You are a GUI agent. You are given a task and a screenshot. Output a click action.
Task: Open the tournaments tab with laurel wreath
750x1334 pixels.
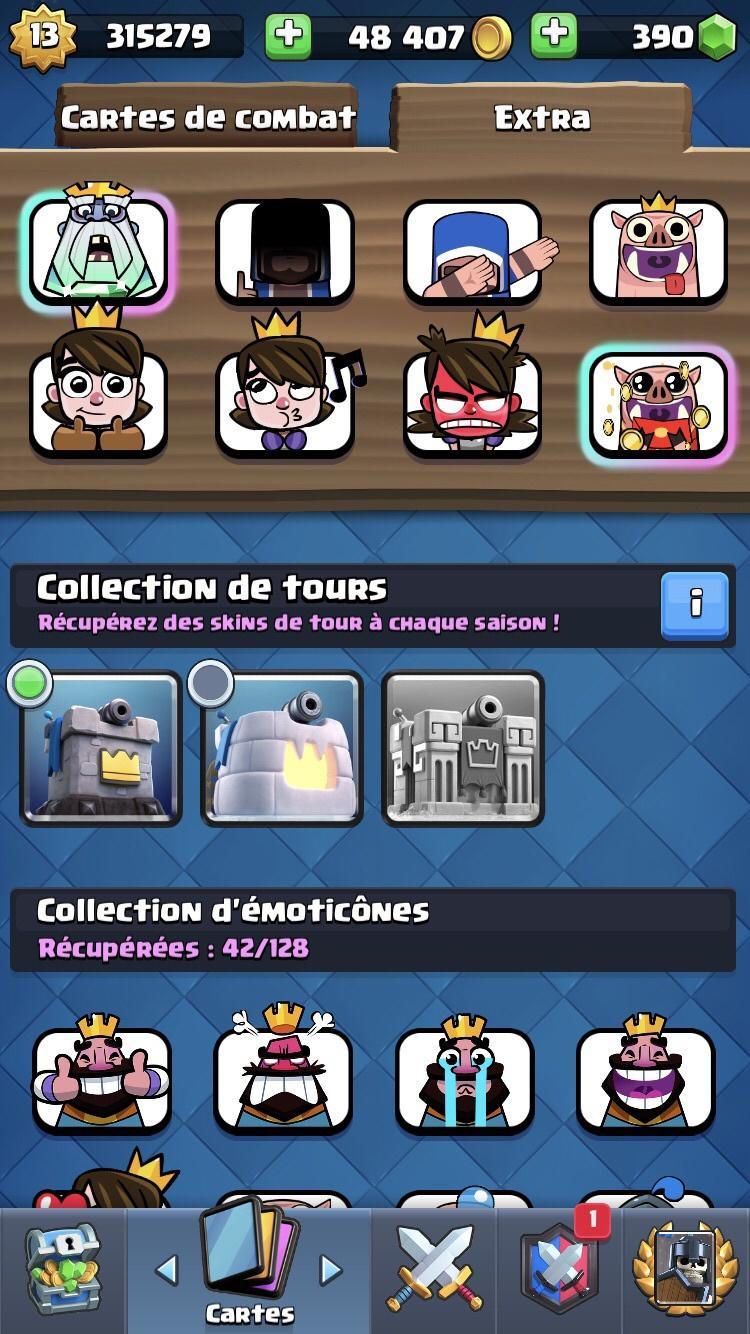point(686,1270)
